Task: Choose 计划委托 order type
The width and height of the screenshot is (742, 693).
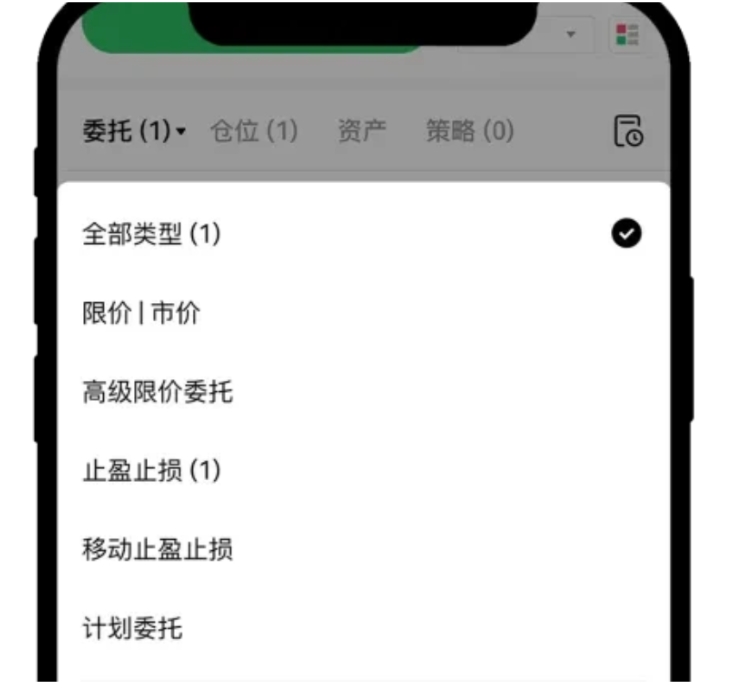Action: (132, 628)
